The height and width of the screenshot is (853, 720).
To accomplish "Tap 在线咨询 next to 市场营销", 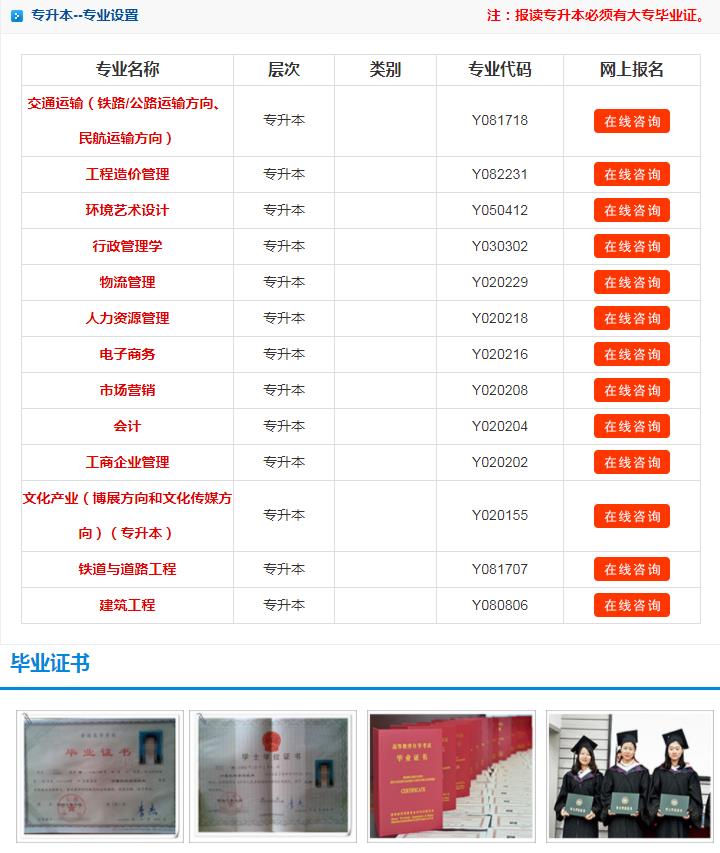I will coord(631,390).
